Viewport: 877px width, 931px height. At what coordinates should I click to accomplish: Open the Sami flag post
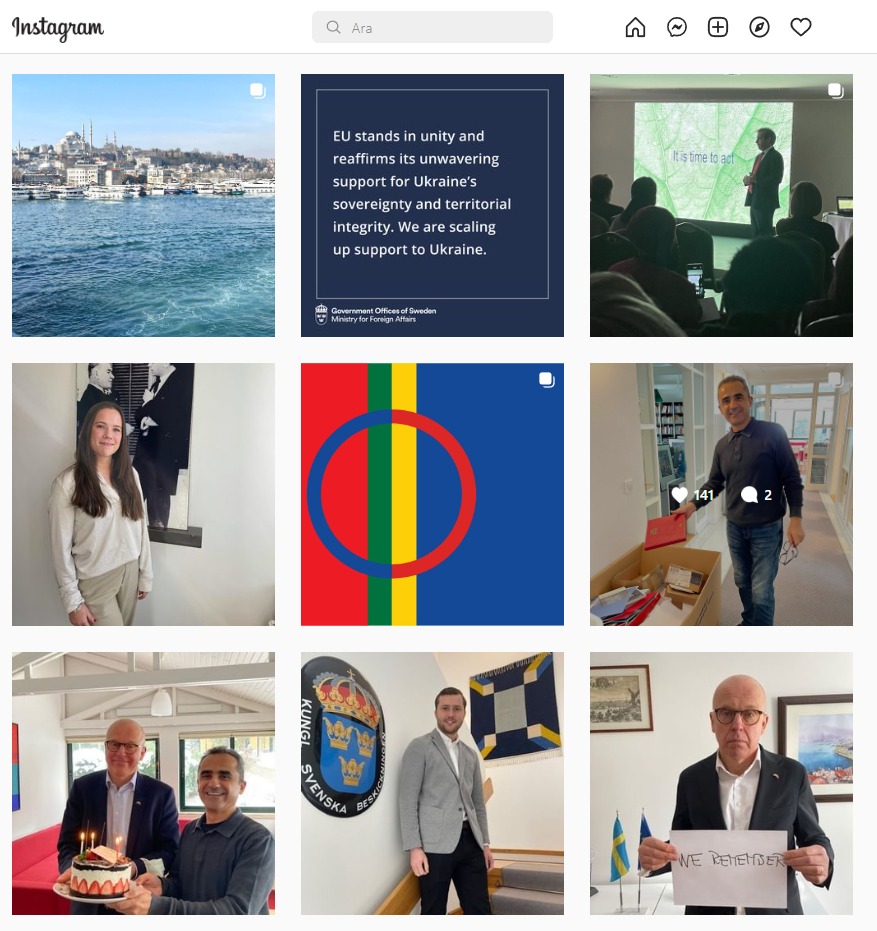[432, 494]
